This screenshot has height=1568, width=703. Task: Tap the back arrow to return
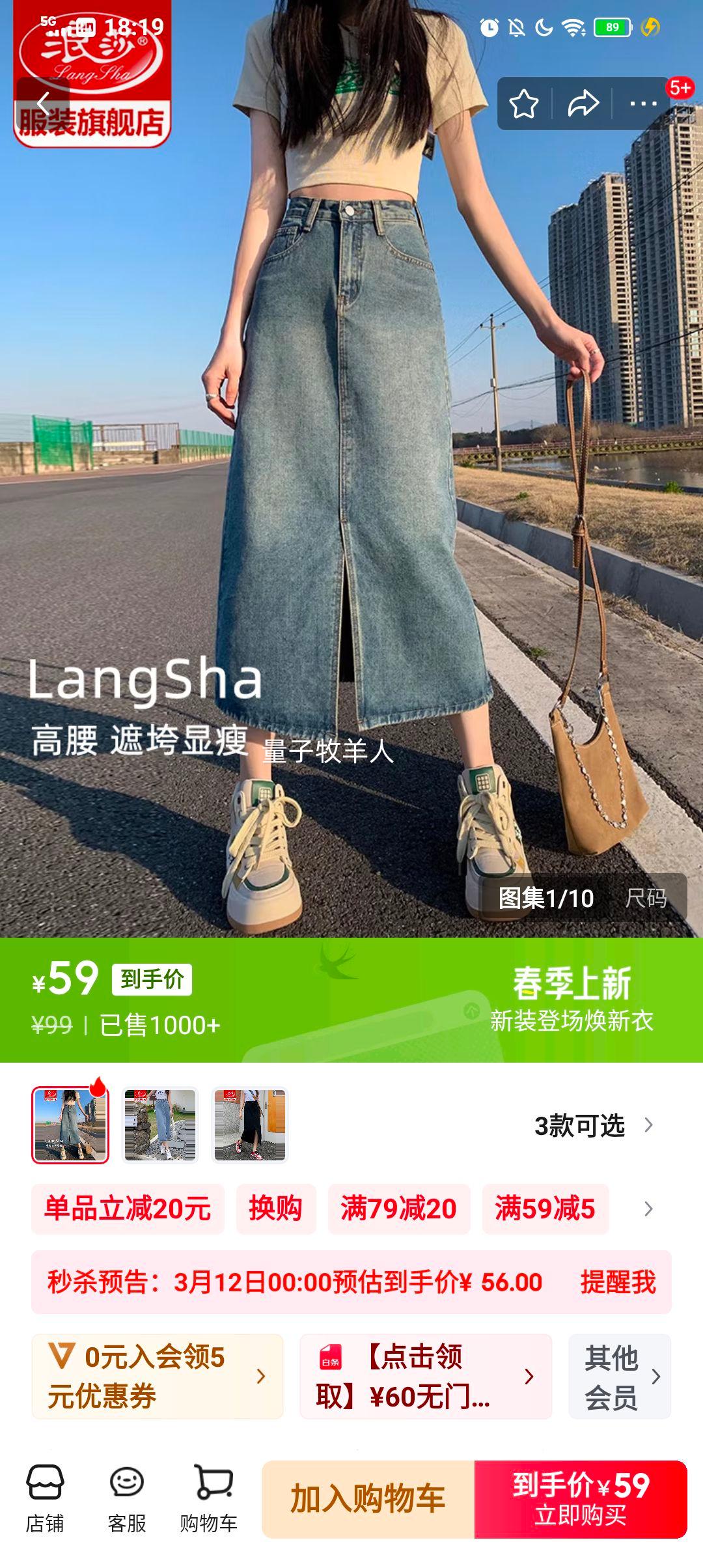42,104
